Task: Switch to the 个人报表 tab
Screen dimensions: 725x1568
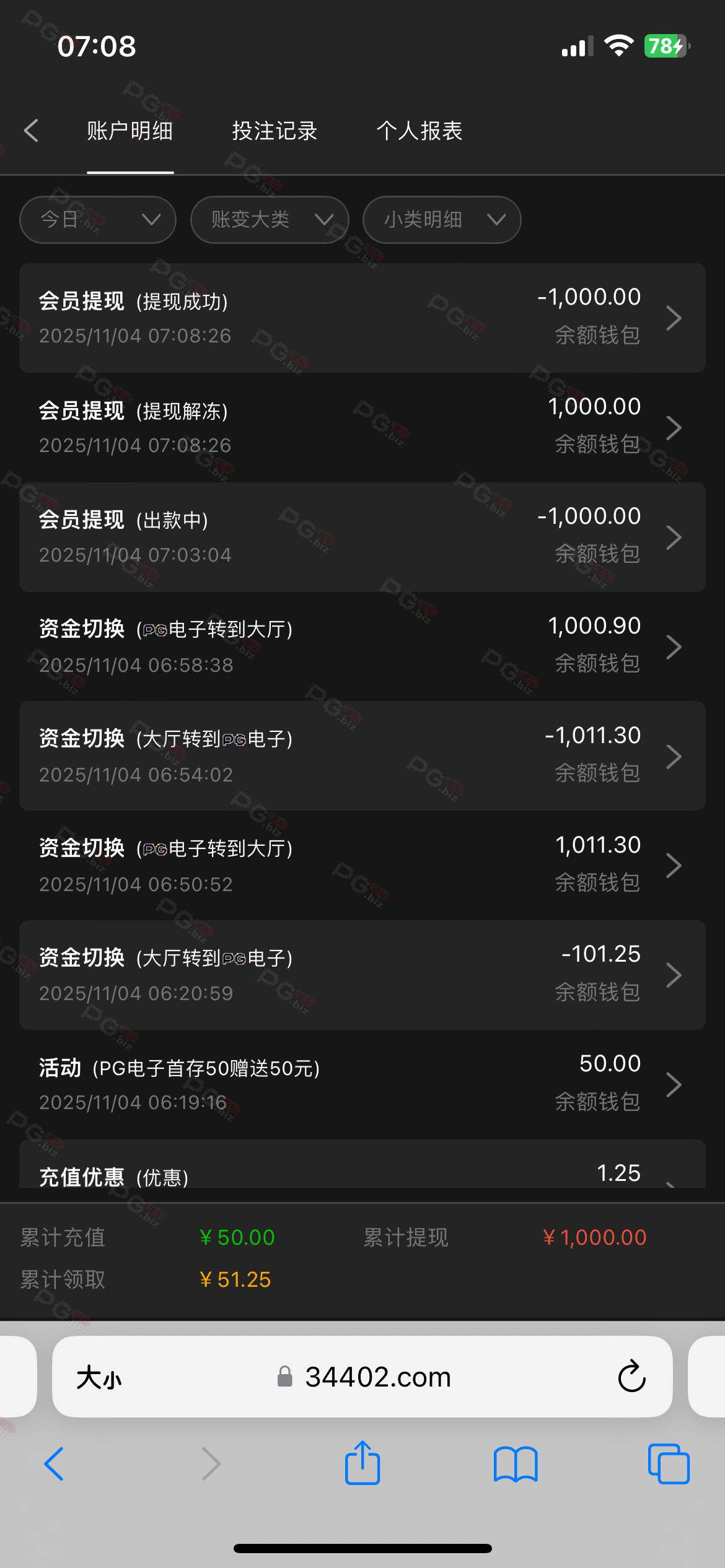Action: 420,131
